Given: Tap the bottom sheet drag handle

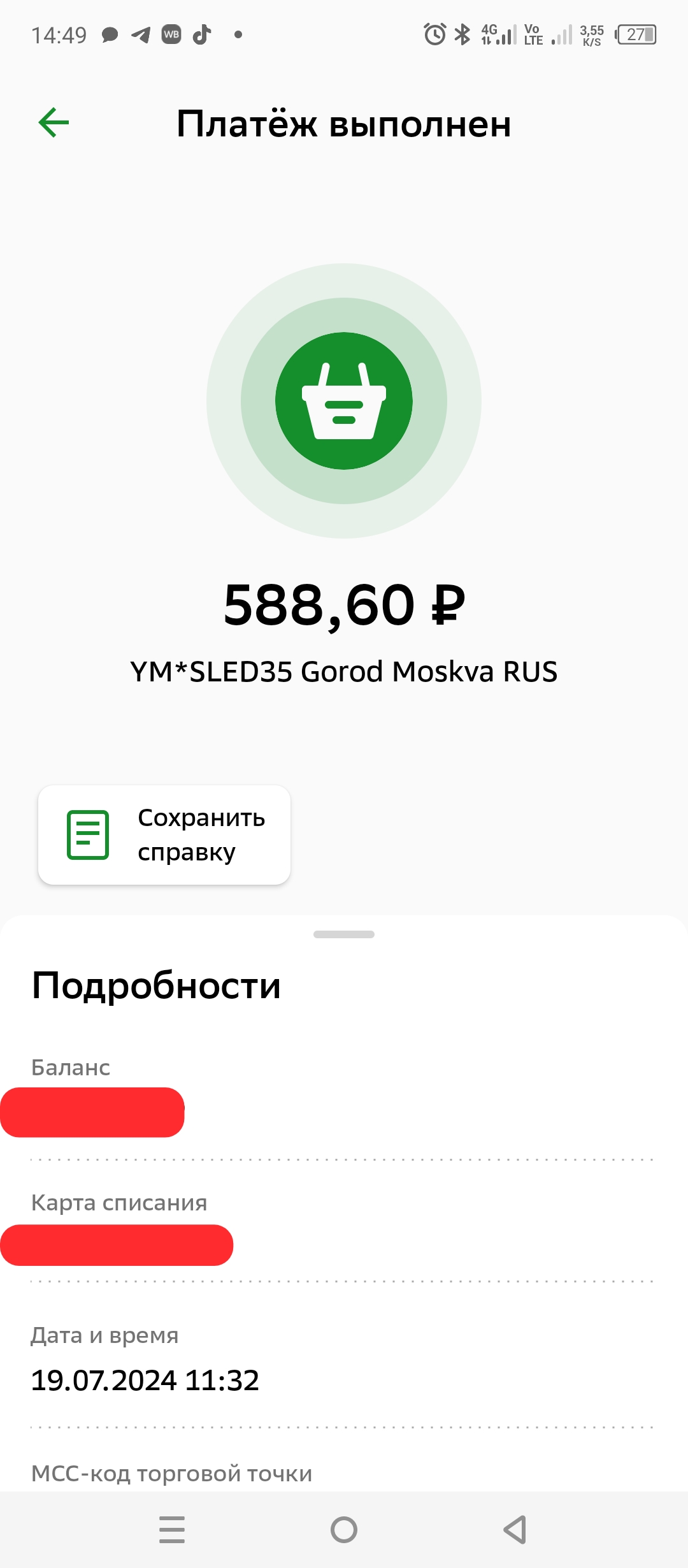Looking at the screenshot, I should (x=344, y=934).
